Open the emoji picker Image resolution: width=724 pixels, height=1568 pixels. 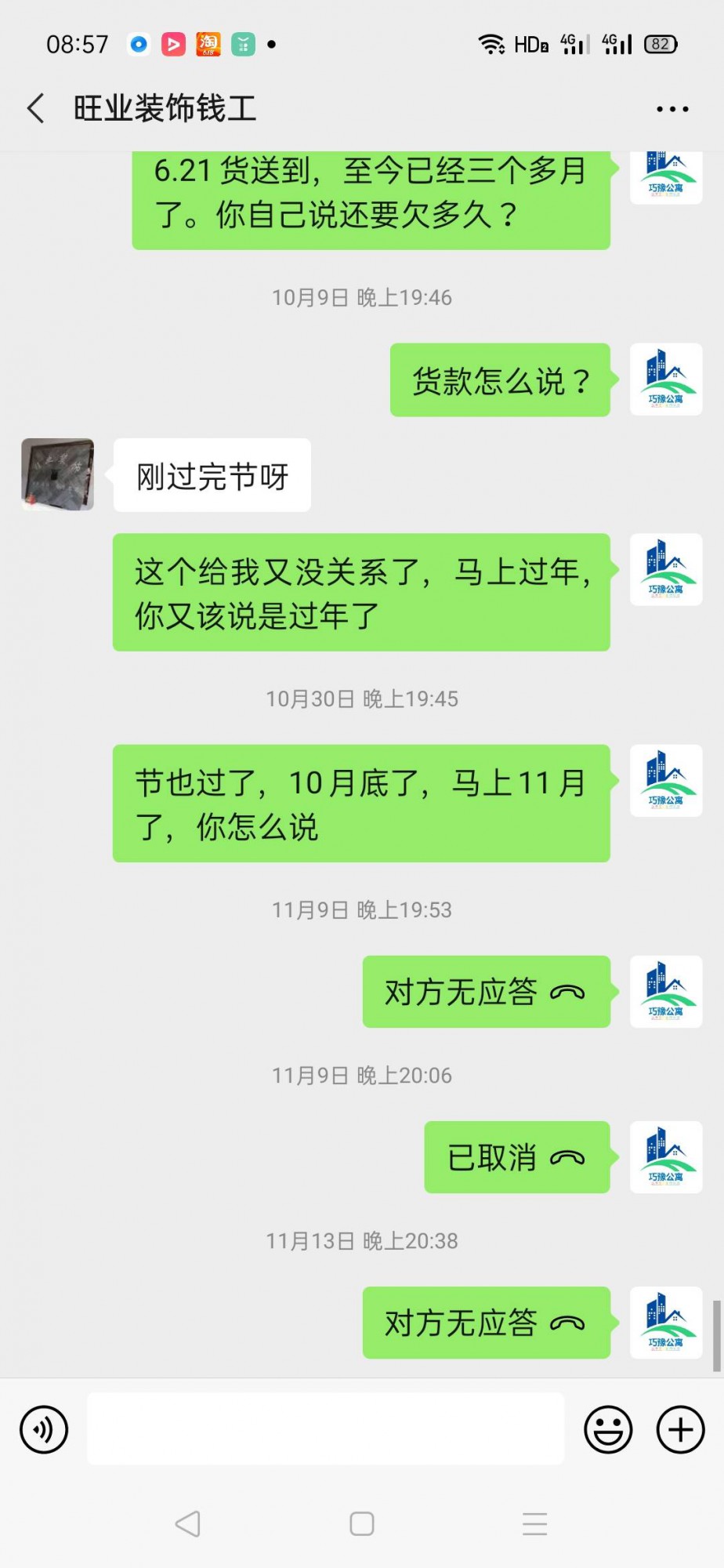point(608,1429)
